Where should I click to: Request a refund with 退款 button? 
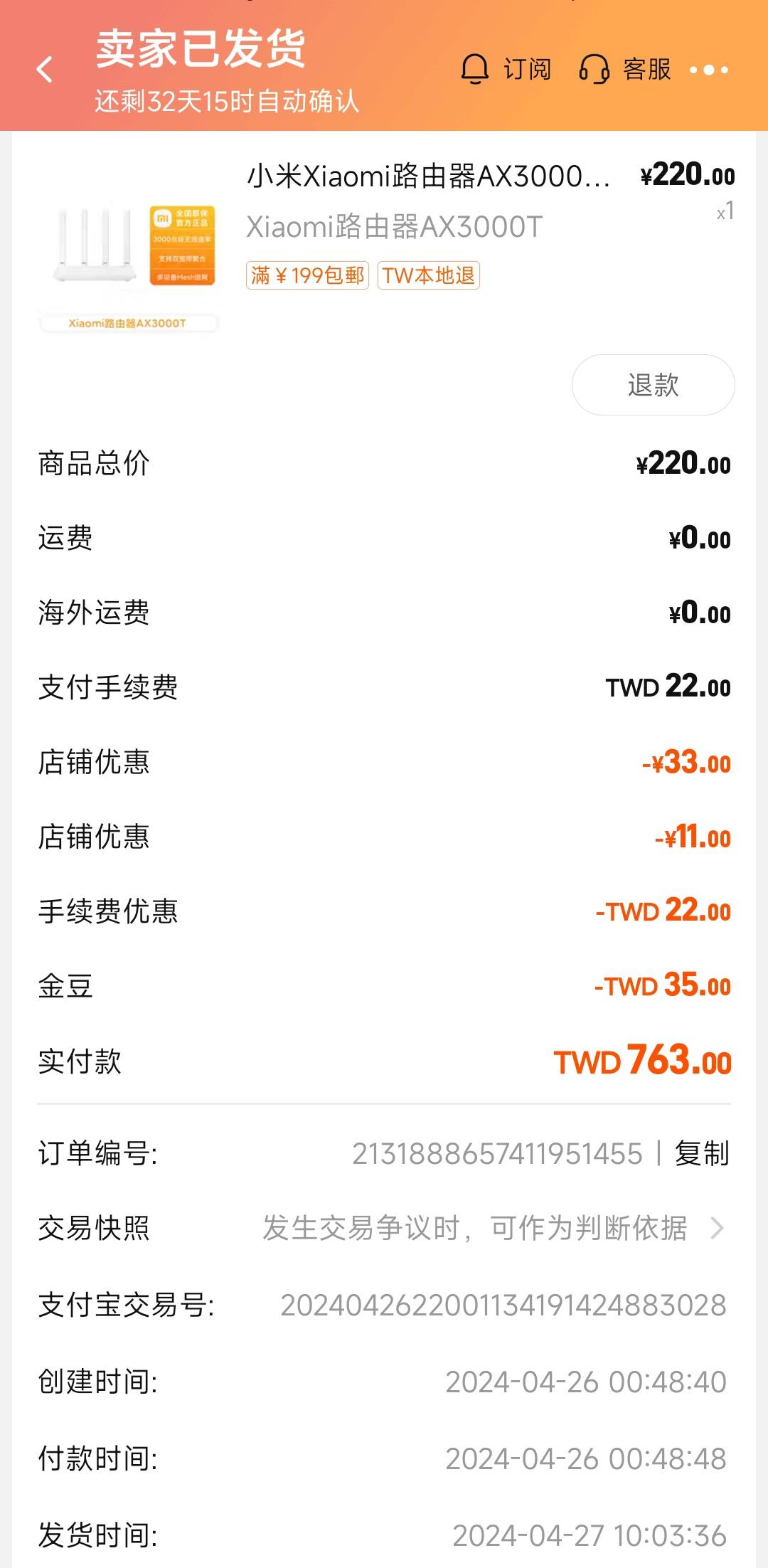pos(653,385)
